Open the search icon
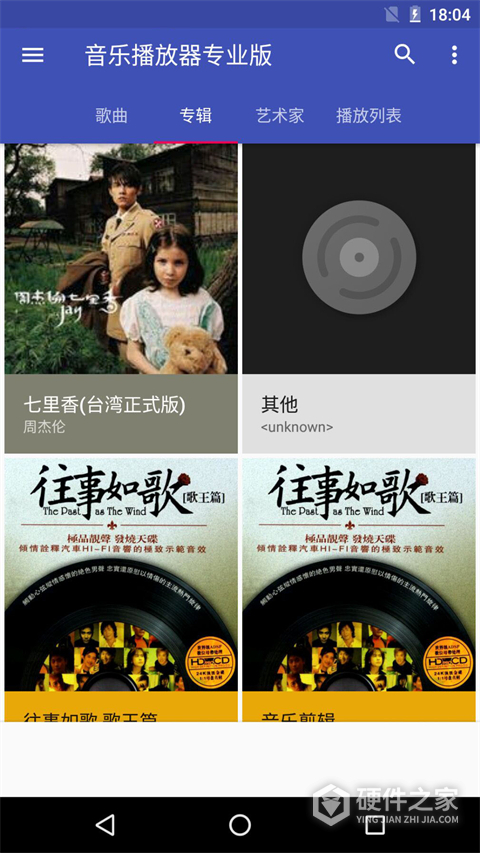Screen dimensions: 480x853 [404, 54]
